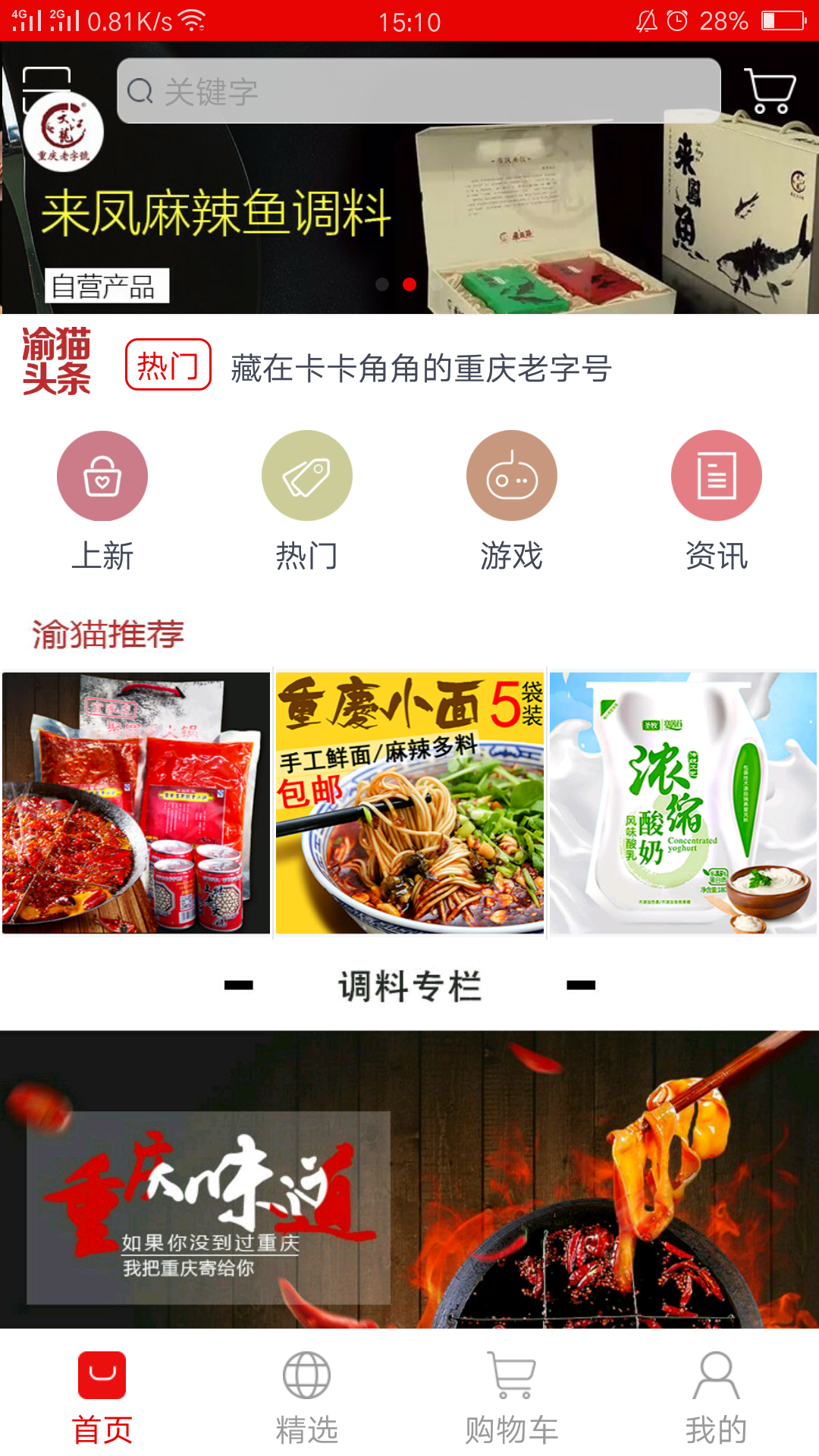Open the 游戏 games icon
The image size is (819, 1456).
[x=511, y=475]
